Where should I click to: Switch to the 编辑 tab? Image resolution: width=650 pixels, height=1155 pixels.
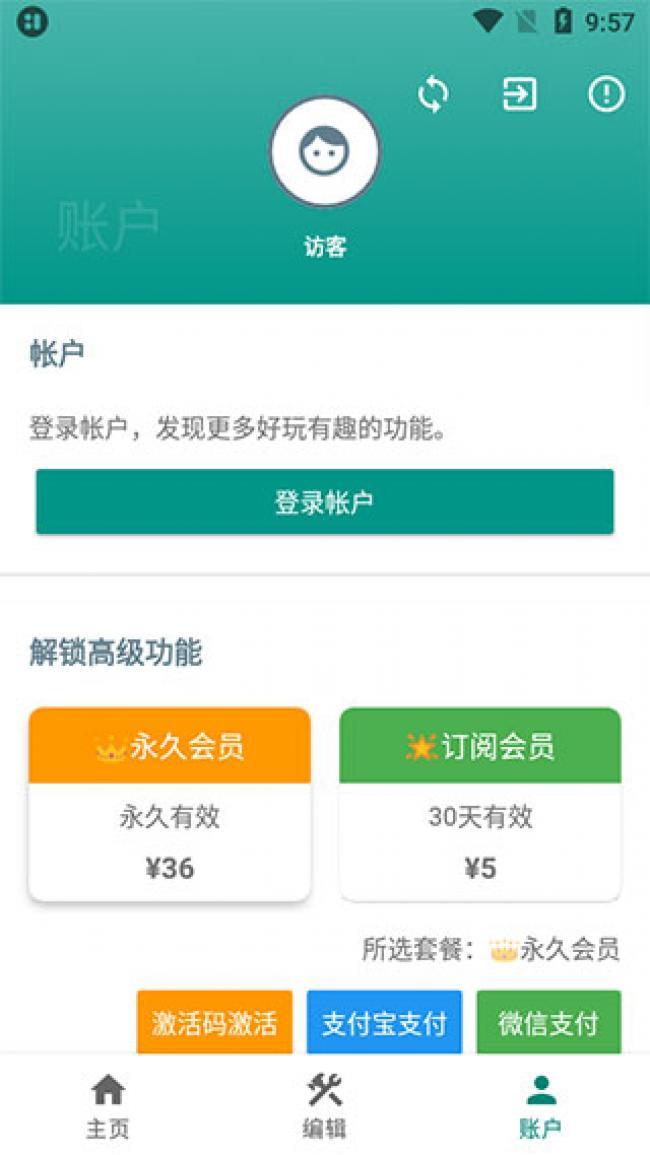325,1106
